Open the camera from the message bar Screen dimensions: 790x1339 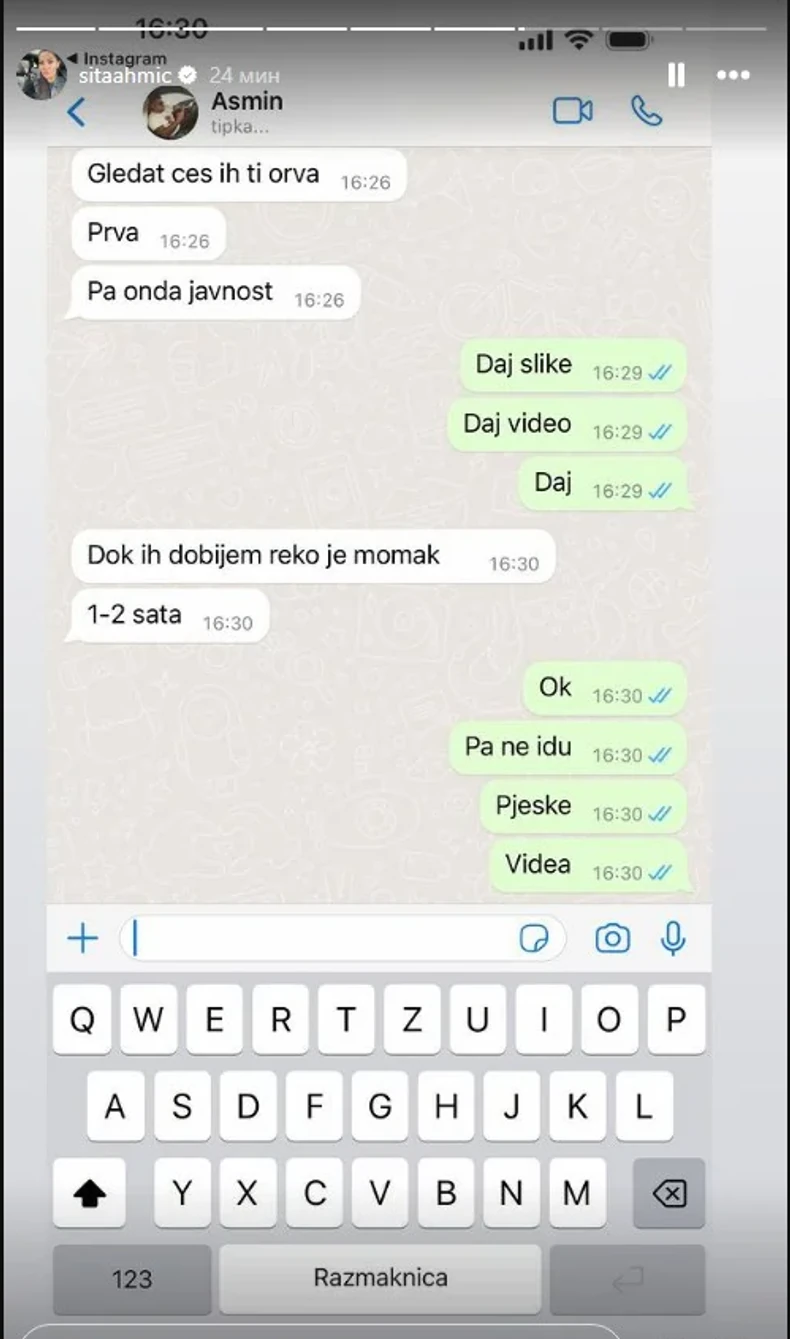pyautogui.click(x=612, y=938)
